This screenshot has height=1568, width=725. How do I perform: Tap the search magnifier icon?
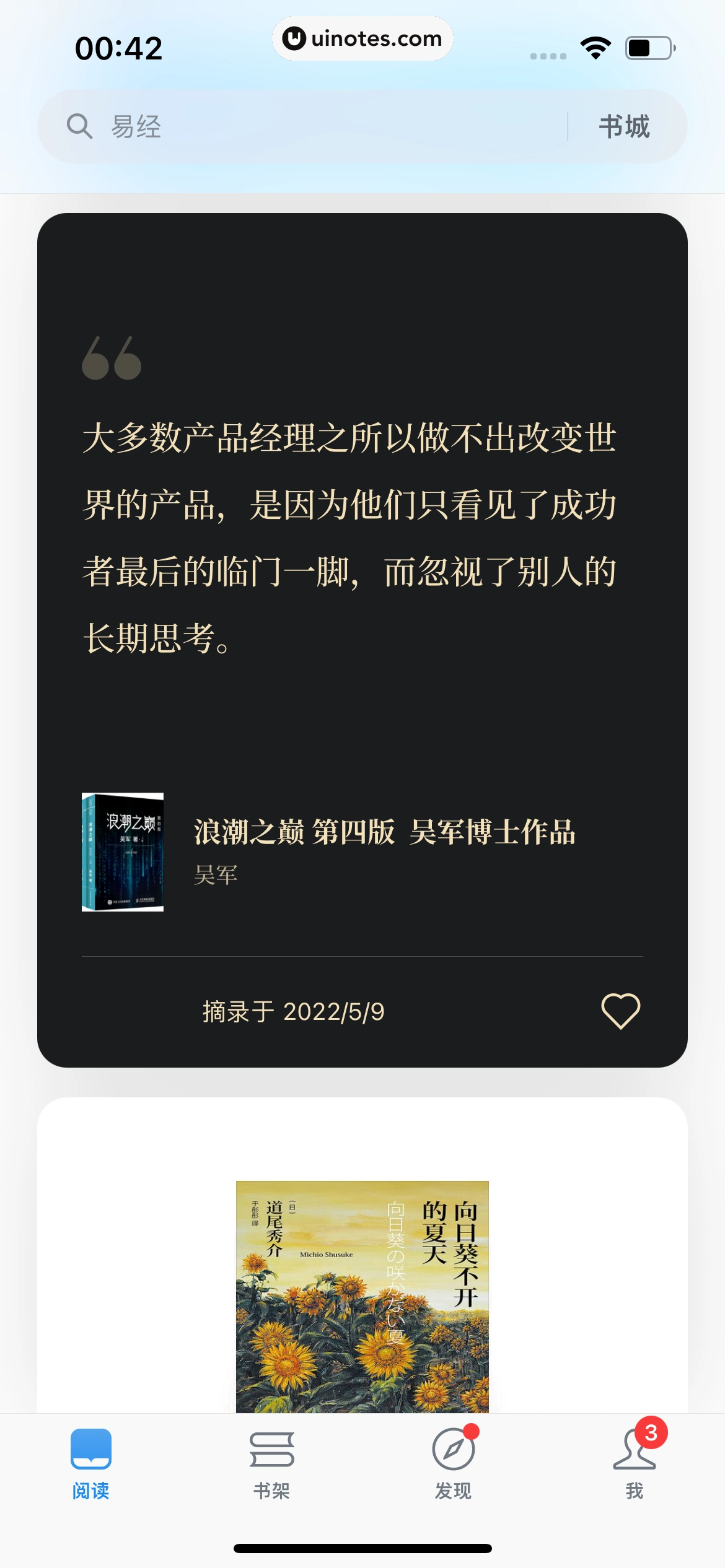[x=78, y=127]
